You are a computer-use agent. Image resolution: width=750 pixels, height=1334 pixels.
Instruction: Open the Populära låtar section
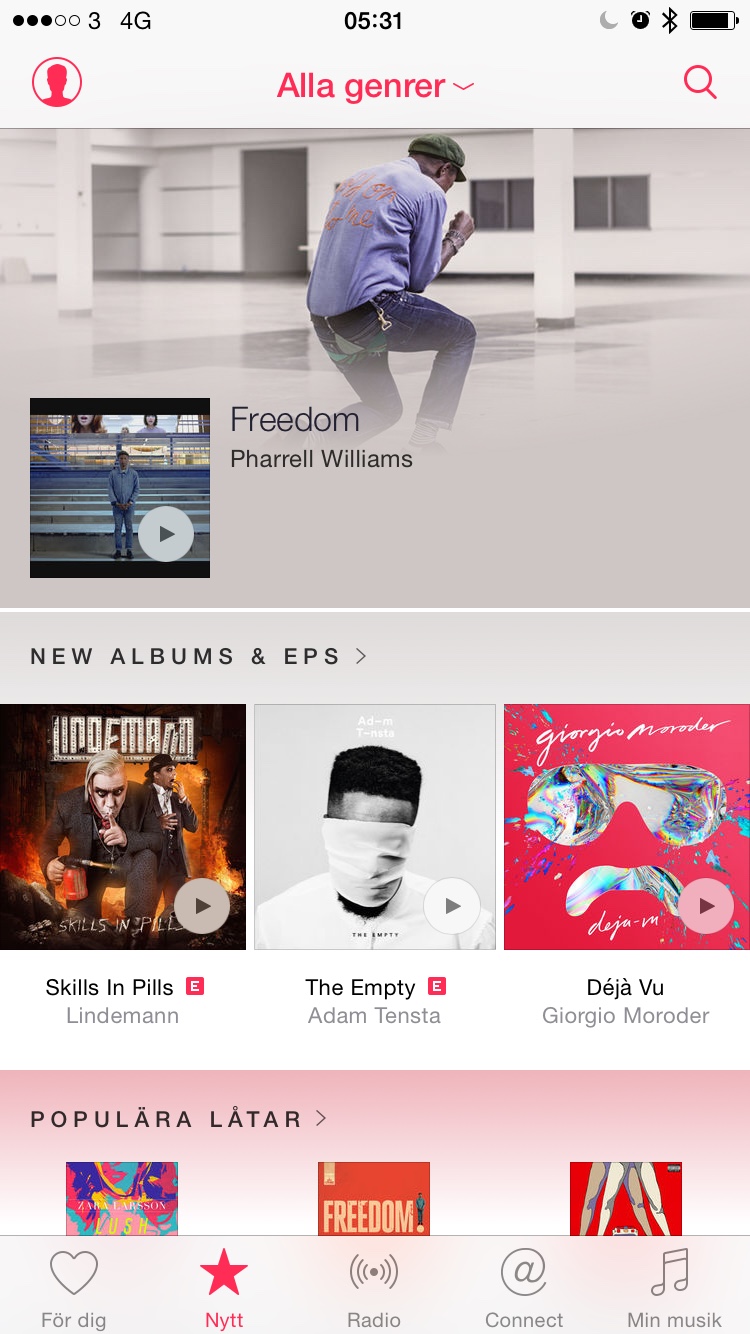[180, 1118]
